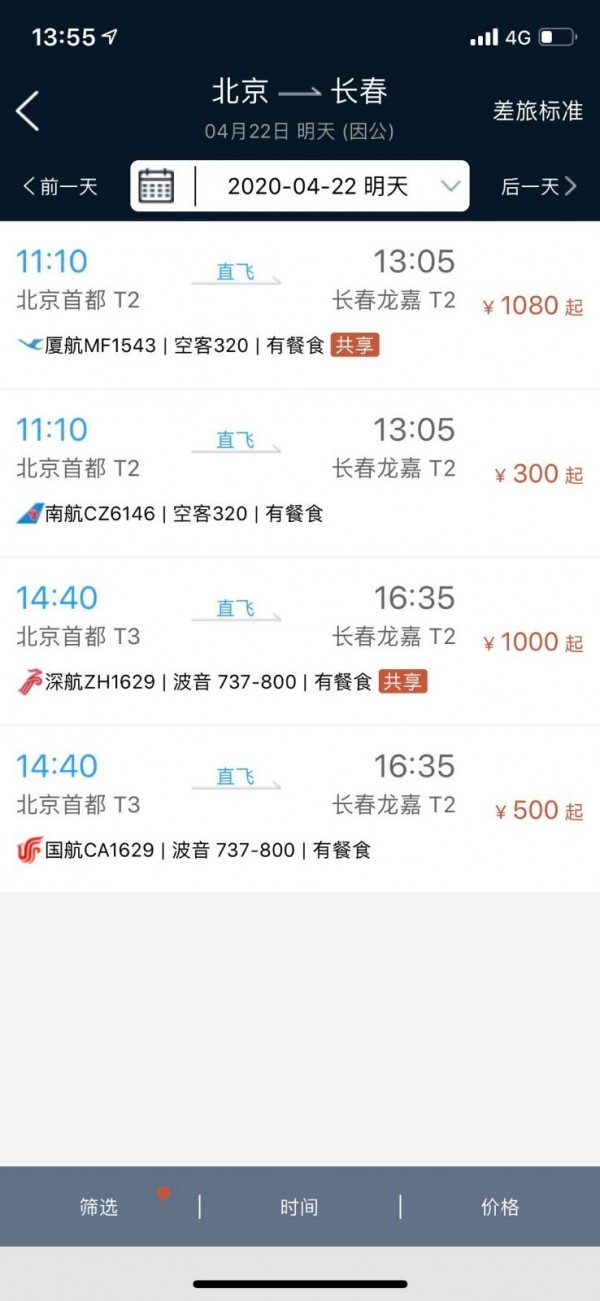Open the 差旅标准 travel standard
Screen dimensions: 600x1301
click(x=537, y=111)
